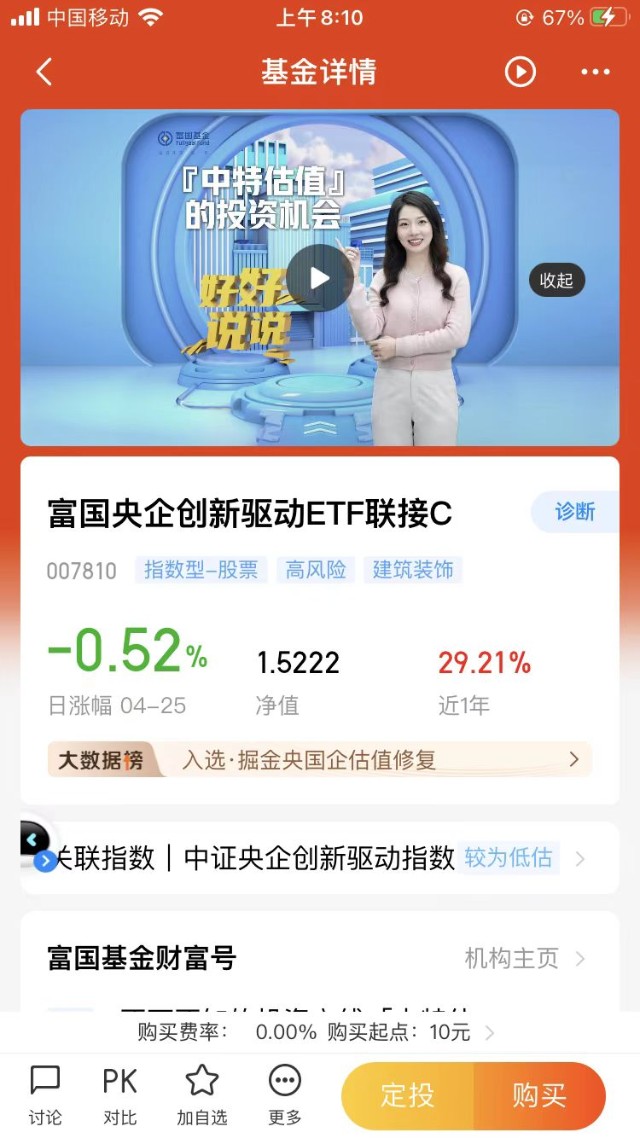Compare funds with PK 对比
Screen dimensions: 640x1138
[x=120, y=1095]
